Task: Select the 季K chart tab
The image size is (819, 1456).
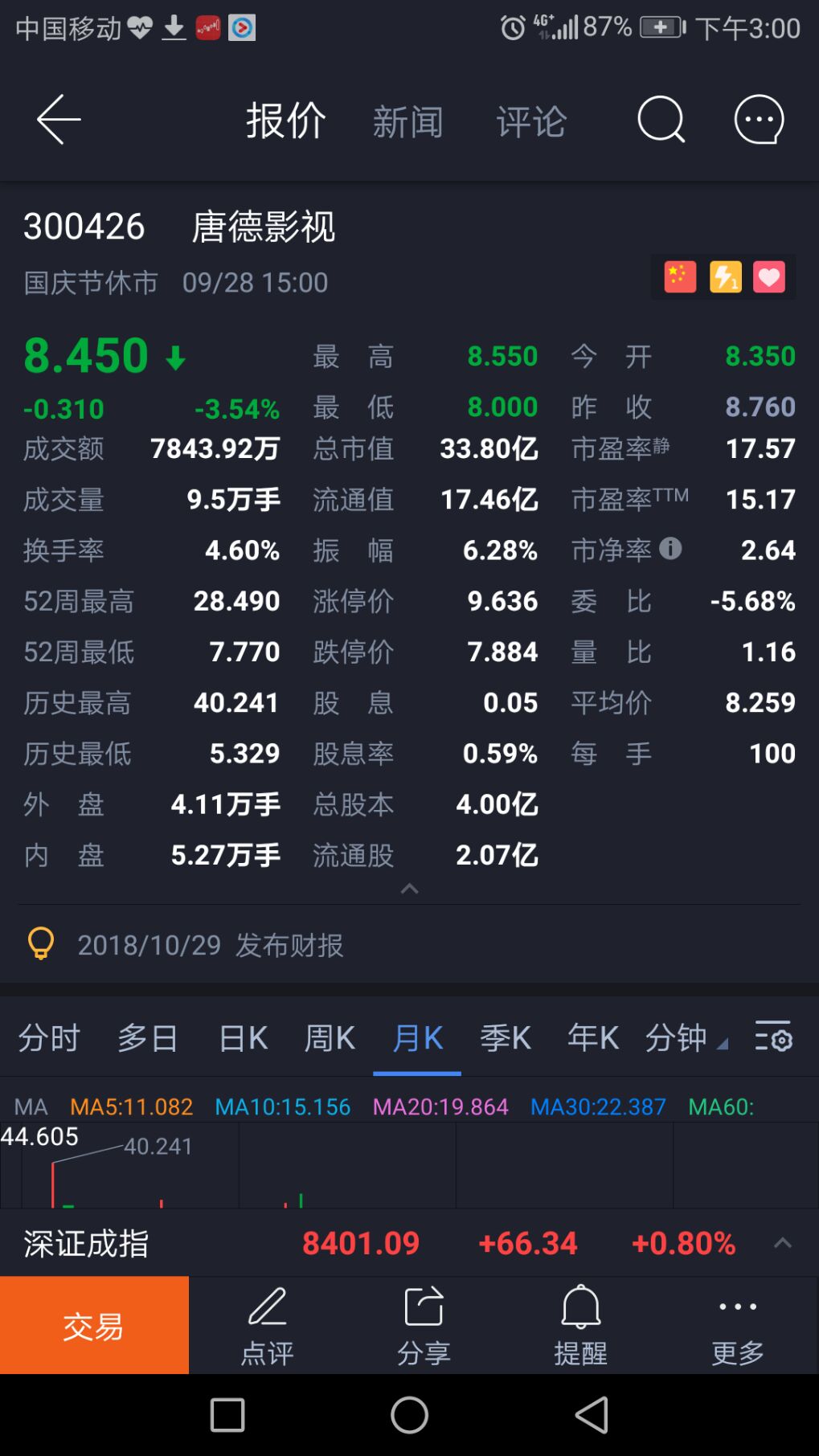Action: tap(505, 1037)
